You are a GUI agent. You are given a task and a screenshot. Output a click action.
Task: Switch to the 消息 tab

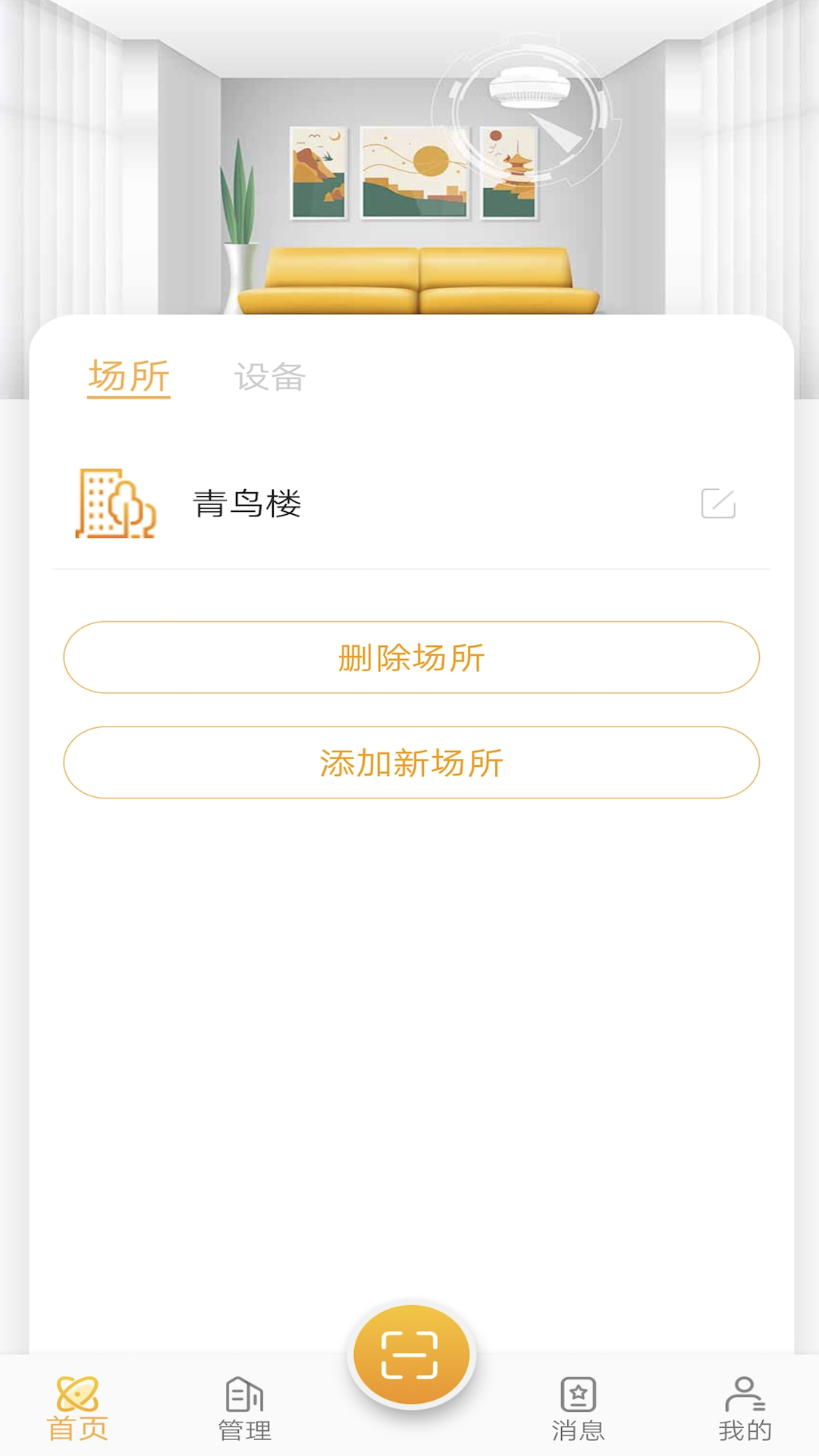[x=578, y=1409]
